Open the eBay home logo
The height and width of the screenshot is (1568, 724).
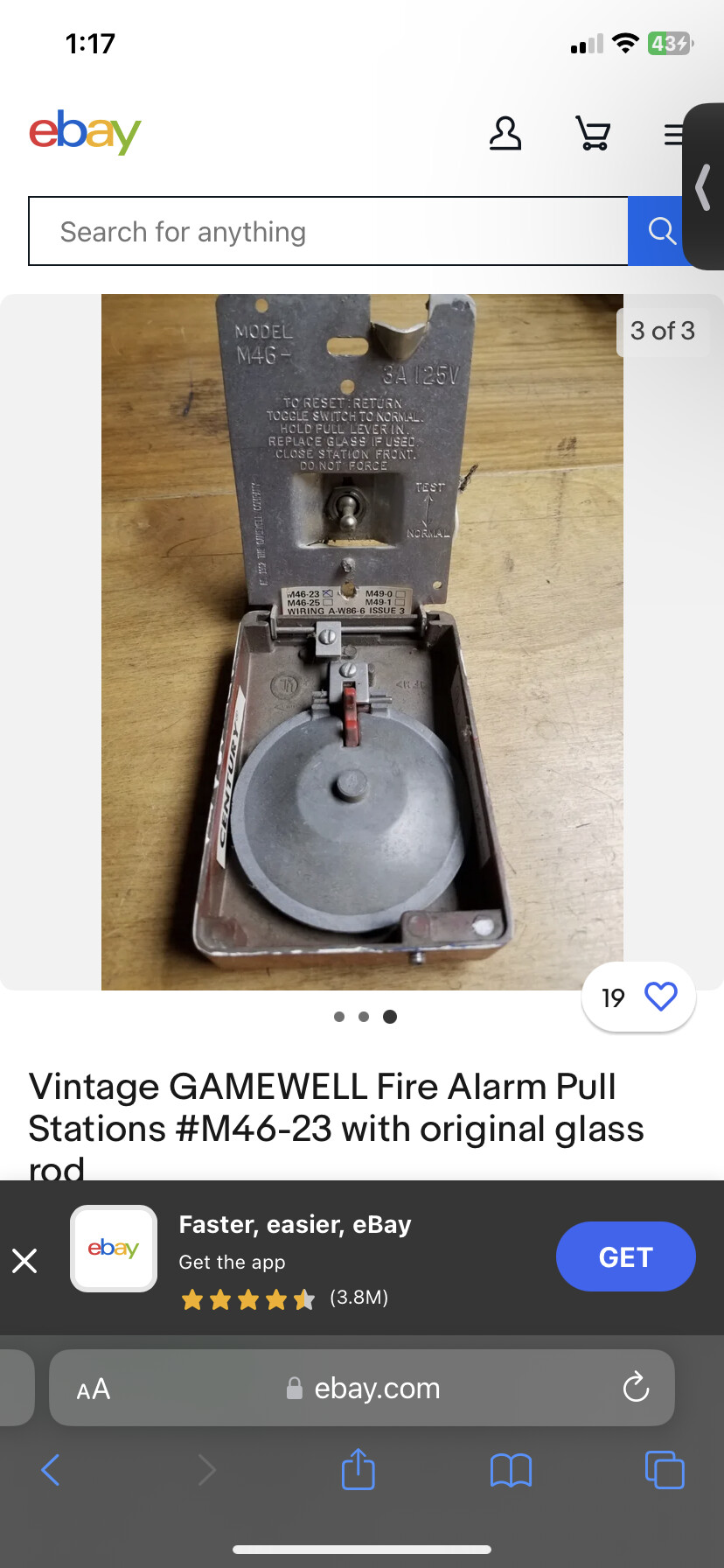(x=85, y=133)
